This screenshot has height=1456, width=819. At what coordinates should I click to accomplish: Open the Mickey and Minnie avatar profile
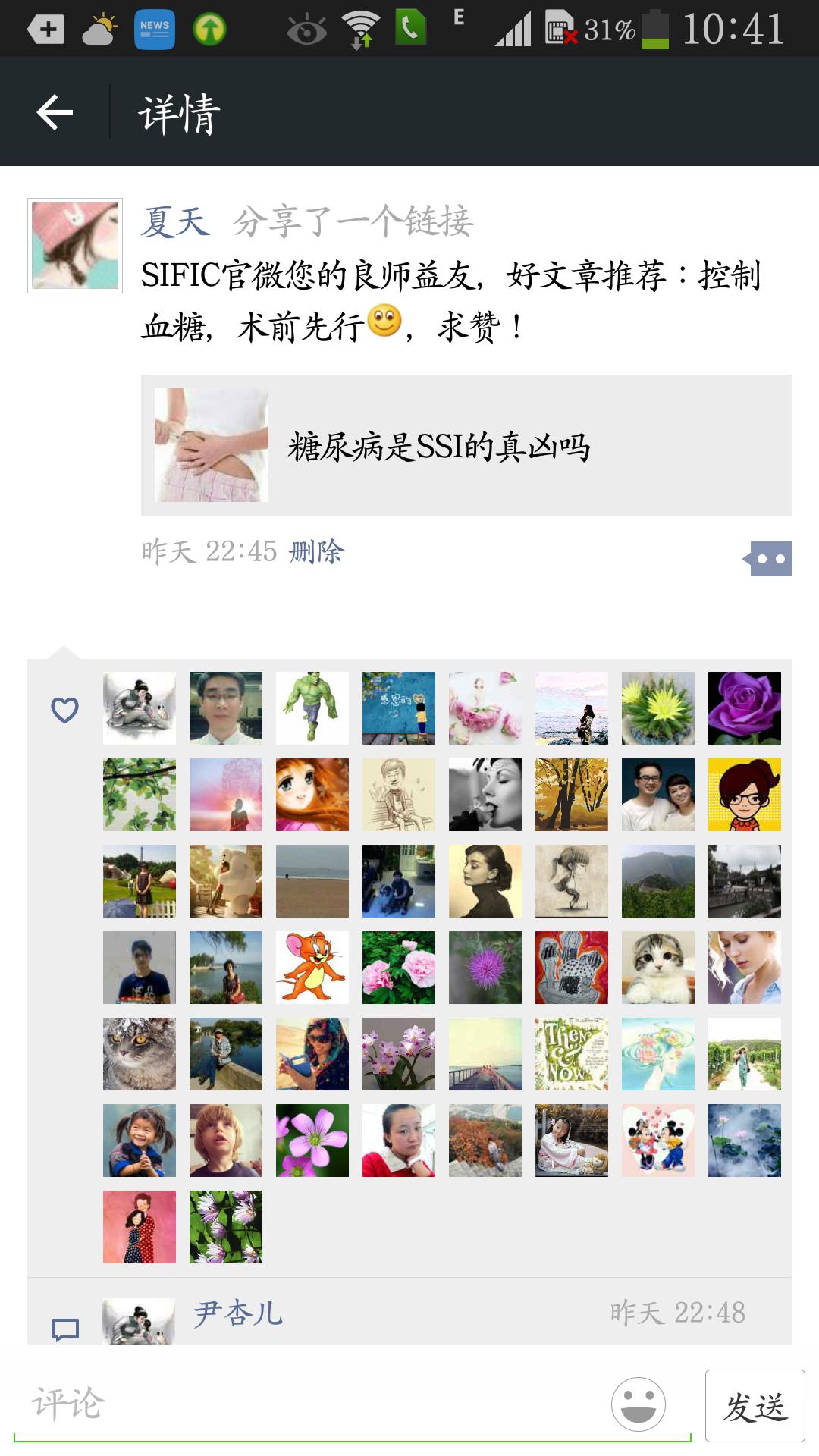(657, 1141)
